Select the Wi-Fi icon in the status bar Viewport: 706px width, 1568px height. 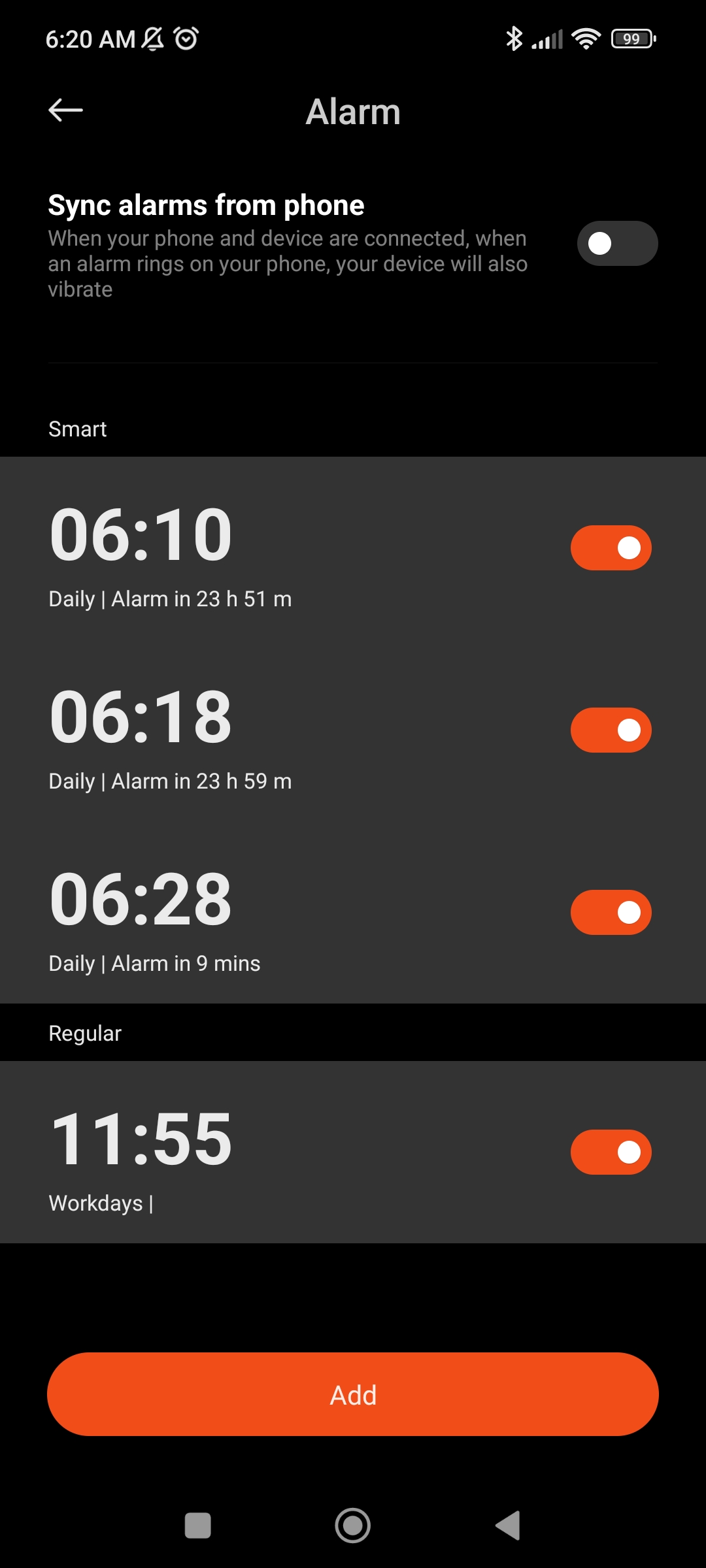(x=585, y=39)
